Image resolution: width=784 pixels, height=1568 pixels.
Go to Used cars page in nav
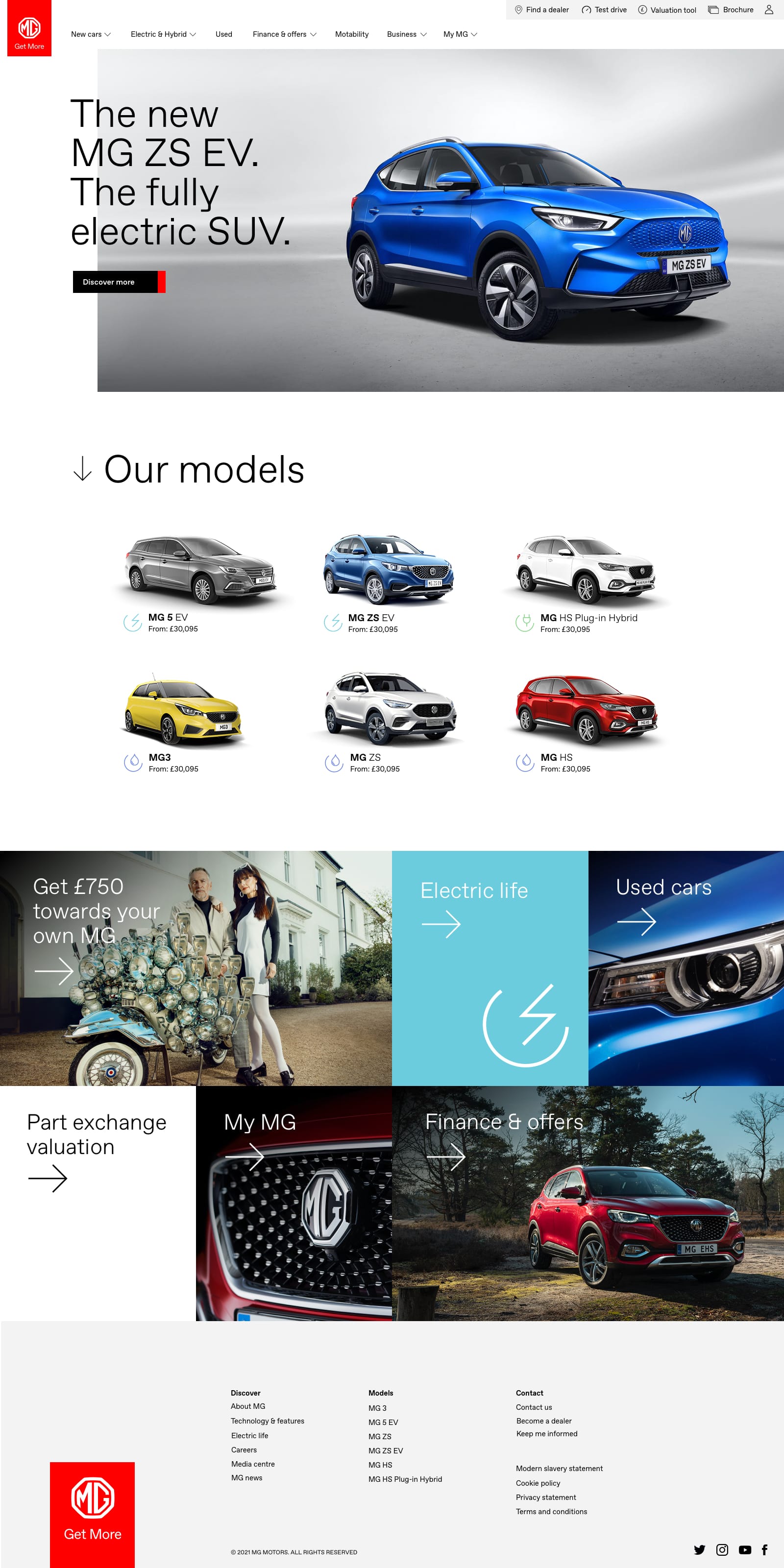(x=223, y=34)
